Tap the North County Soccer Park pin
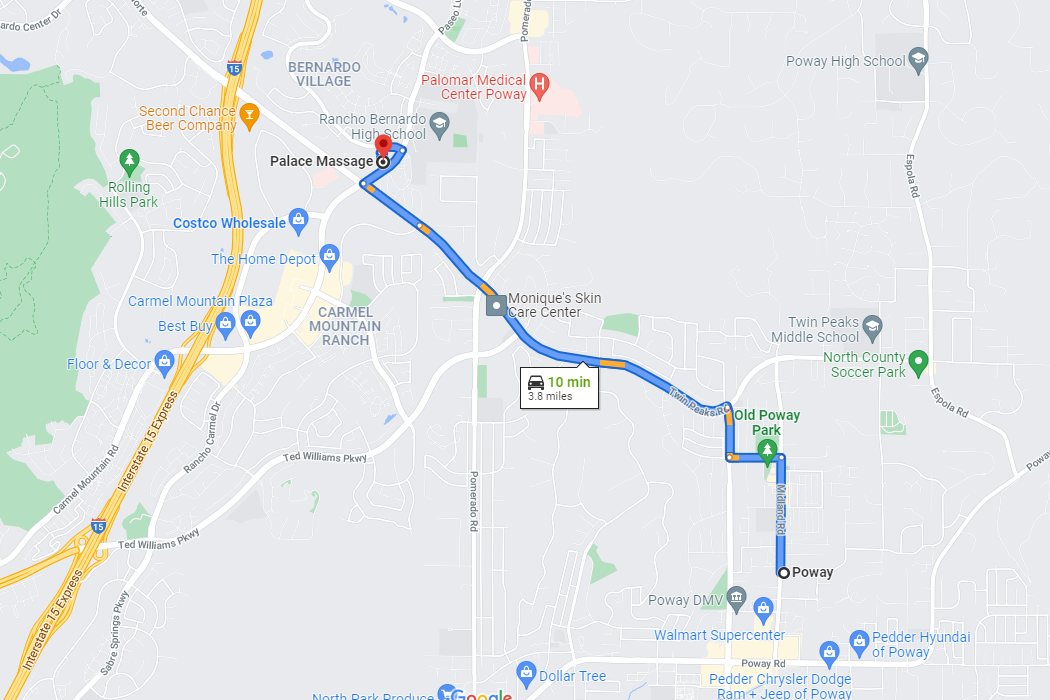This screenshot has width=1050, height=700. [x=921, y=359]
